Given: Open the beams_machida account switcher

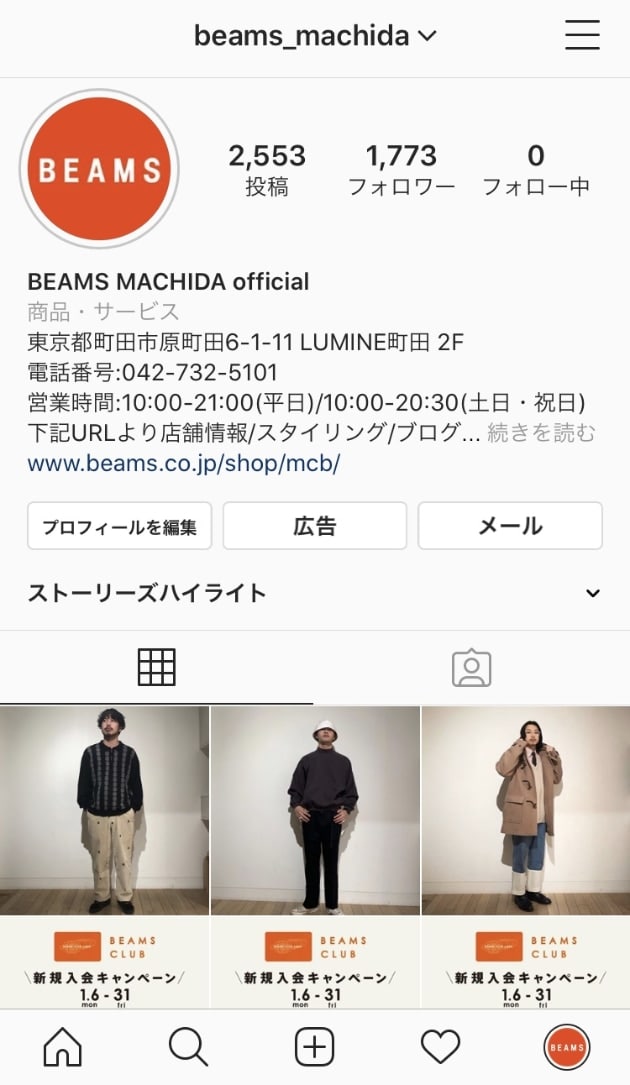Looking at the screenshot, I should tap(315, 36).
